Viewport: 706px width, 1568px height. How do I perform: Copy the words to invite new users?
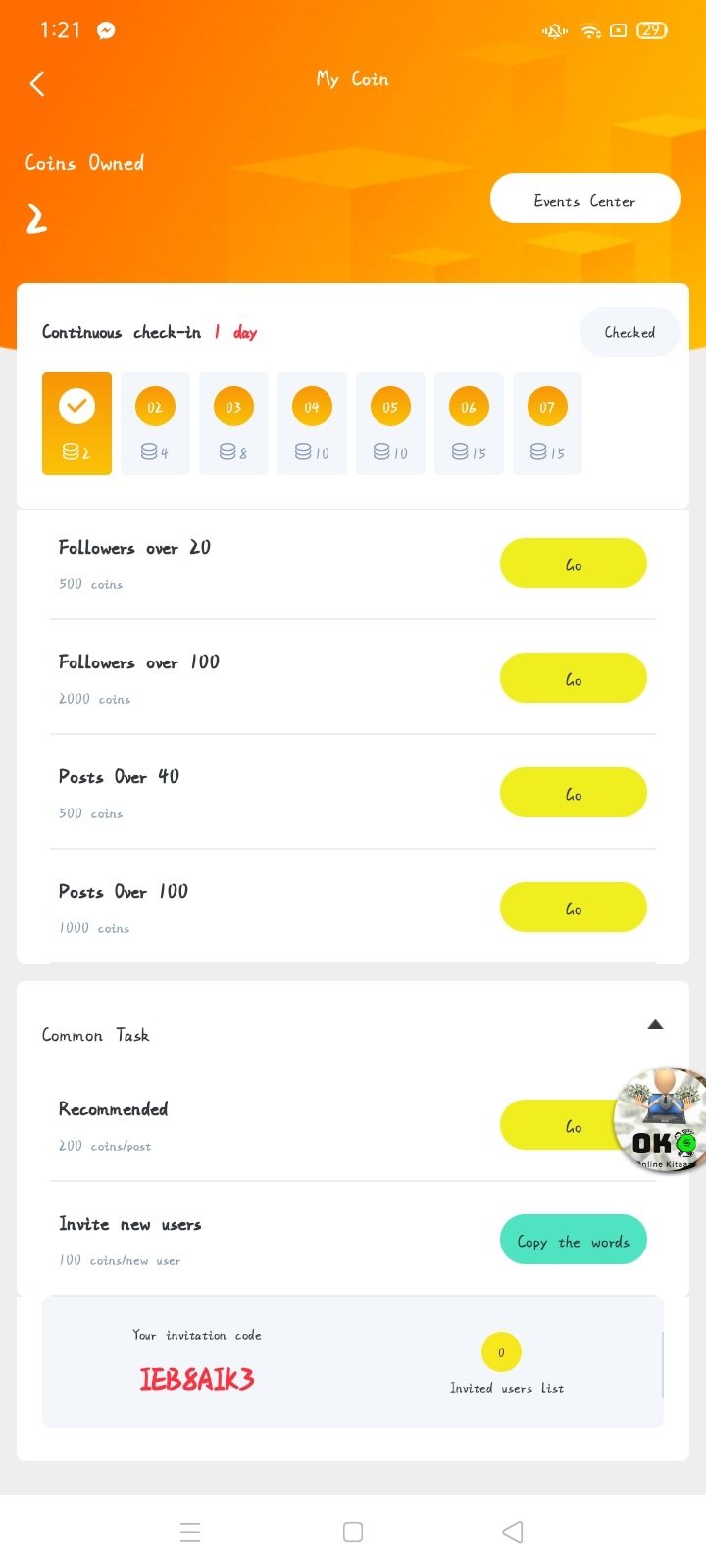(573, 1241)
